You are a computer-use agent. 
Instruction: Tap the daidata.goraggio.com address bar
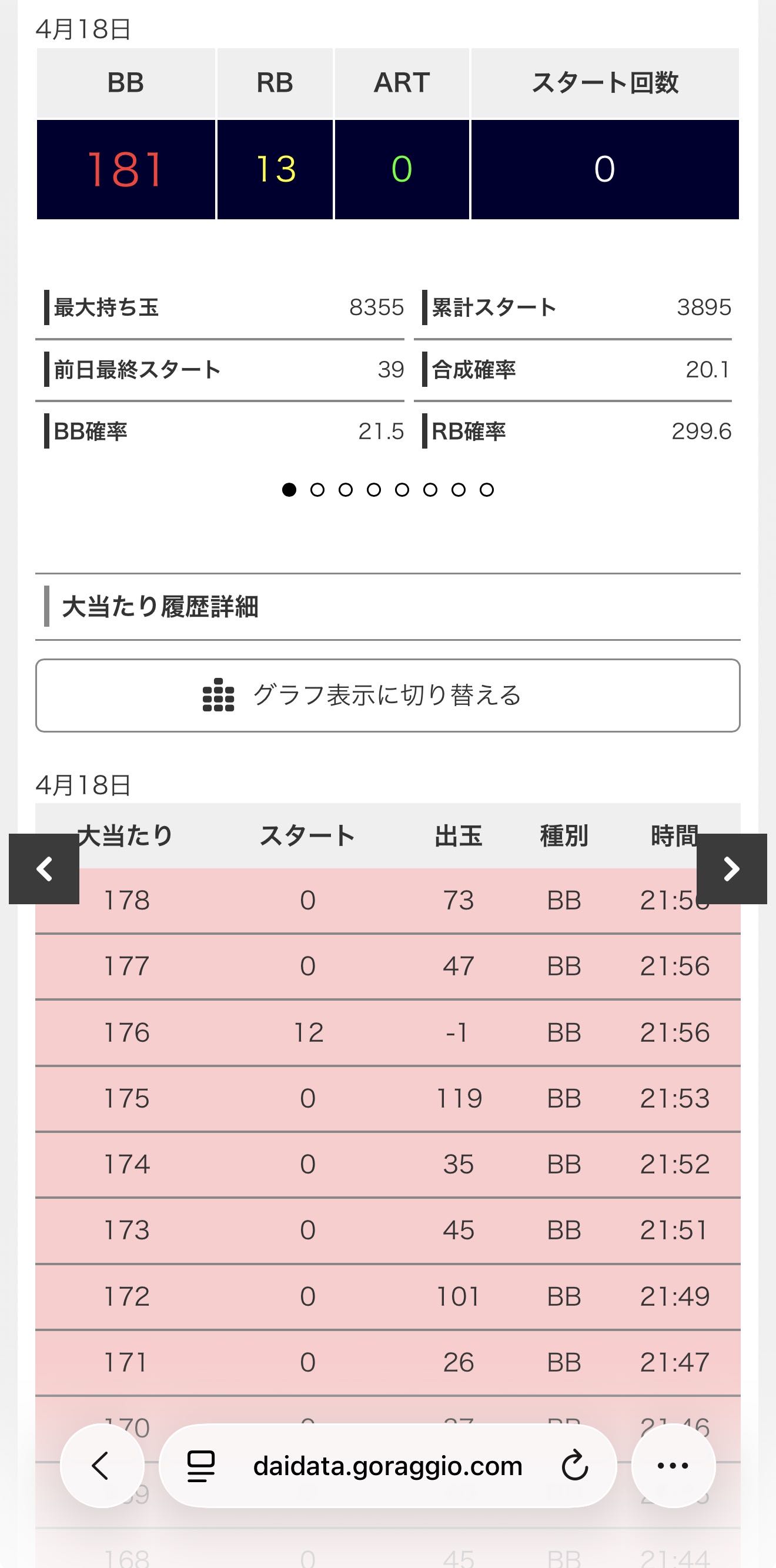(387, 1466)
